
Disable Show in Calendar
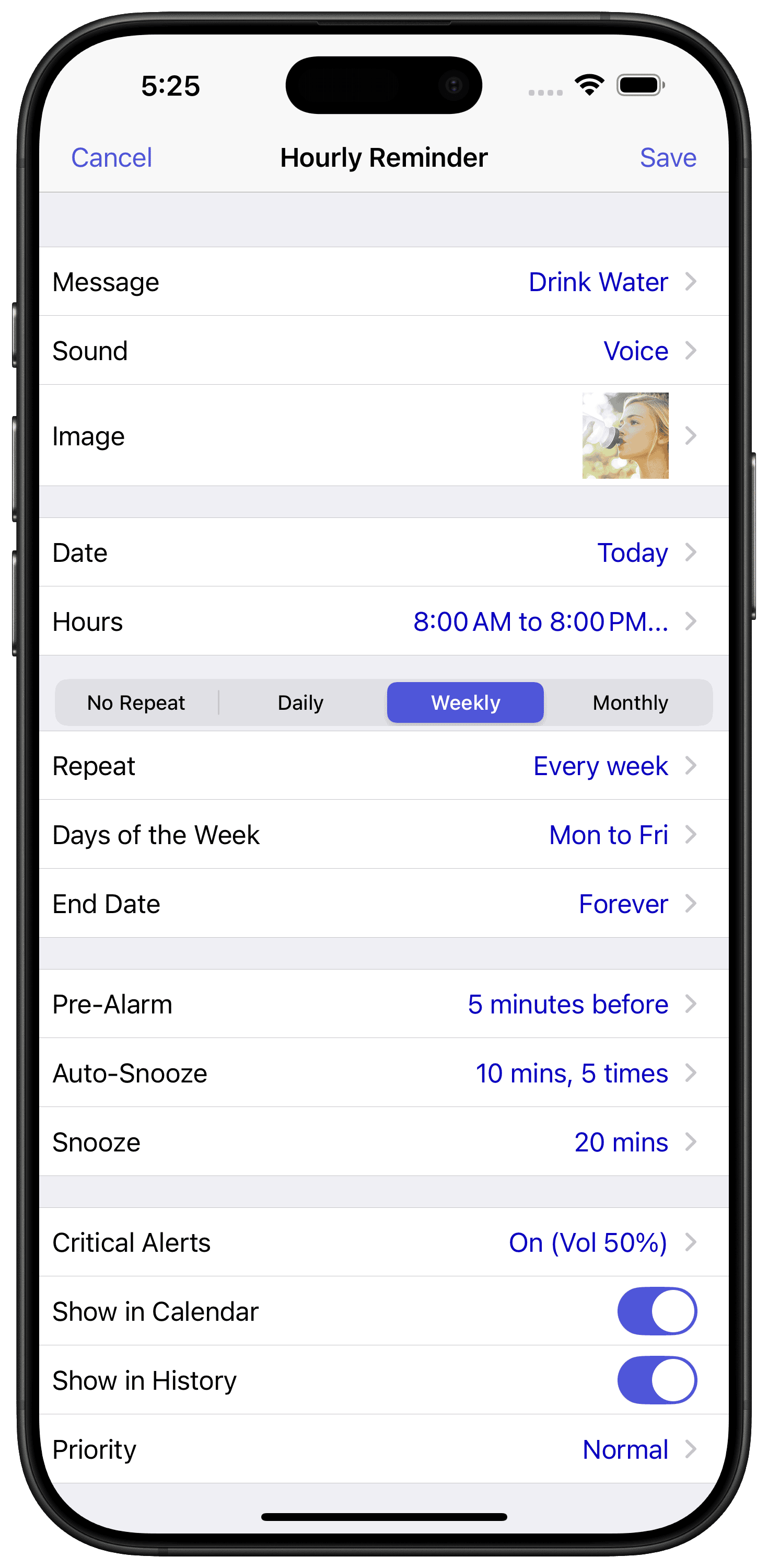pos(657,1311)
